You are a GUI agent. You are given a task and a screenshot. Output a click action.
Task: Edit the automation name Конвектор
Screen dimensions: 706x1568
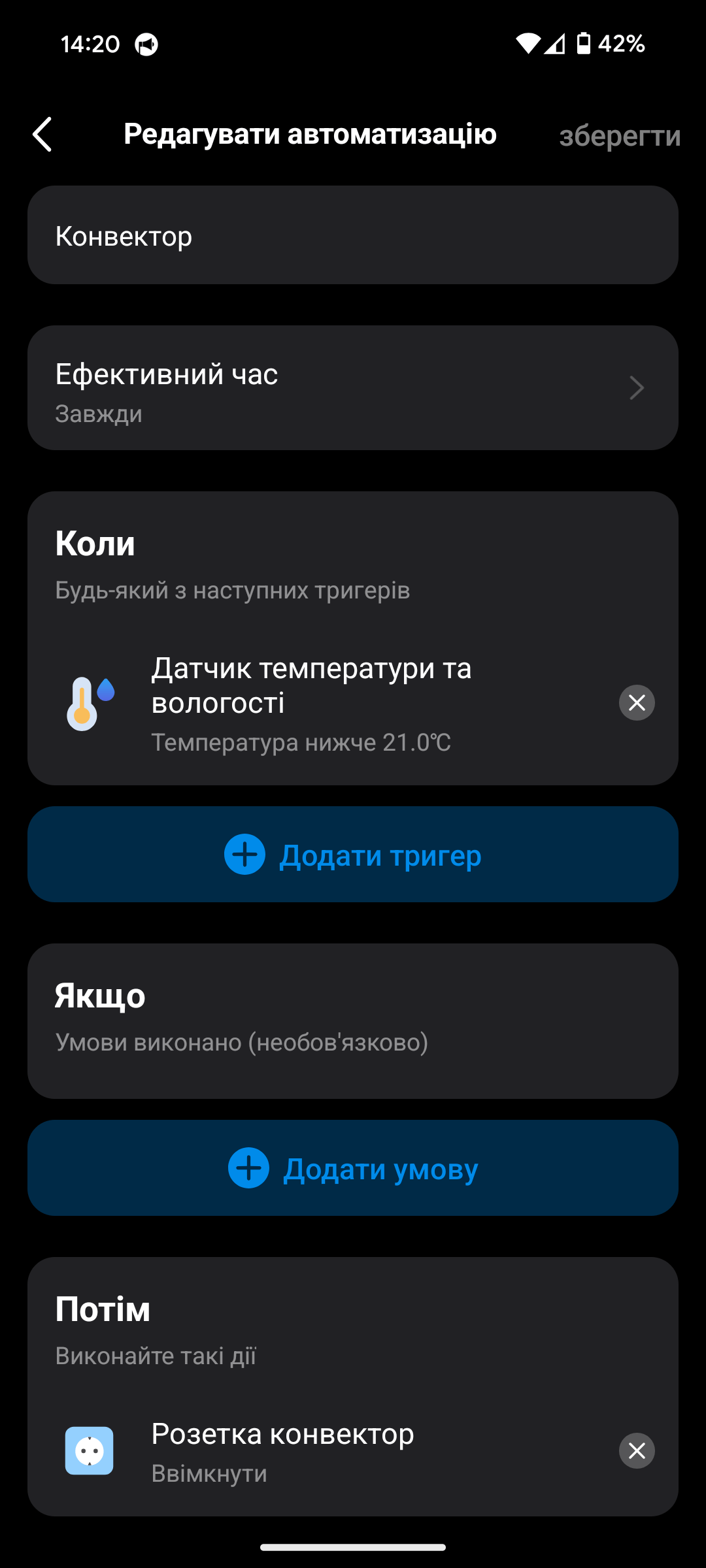point(353,235)
